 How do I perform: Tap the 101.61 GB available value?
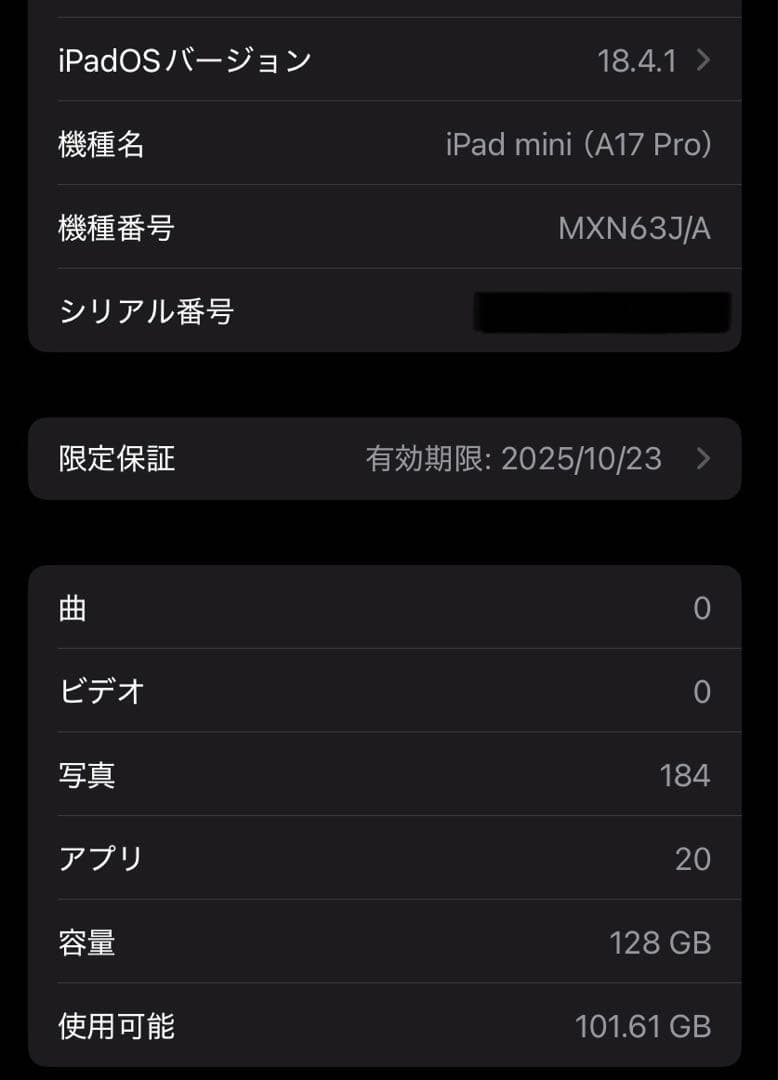(645, 1025)
